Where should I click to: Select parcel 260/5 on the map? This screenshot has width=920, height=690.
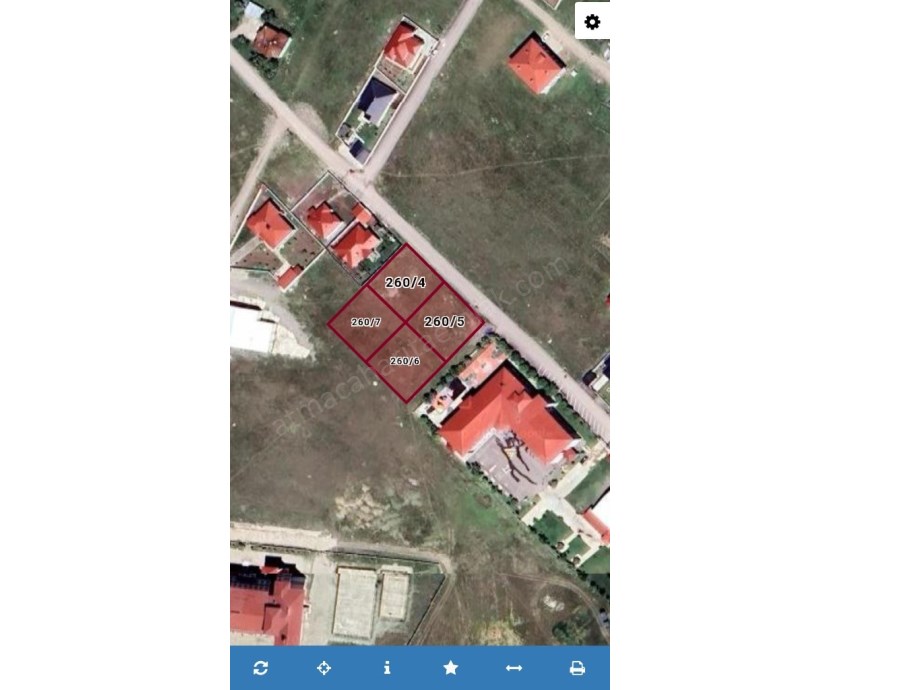click(x=444, y=322)
